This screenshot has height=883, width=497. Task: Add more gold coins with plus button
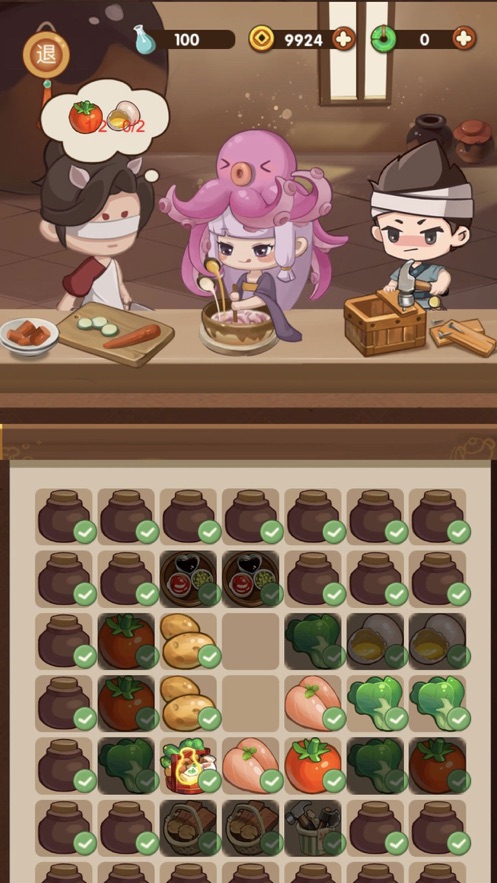click(x=343, y=39)
